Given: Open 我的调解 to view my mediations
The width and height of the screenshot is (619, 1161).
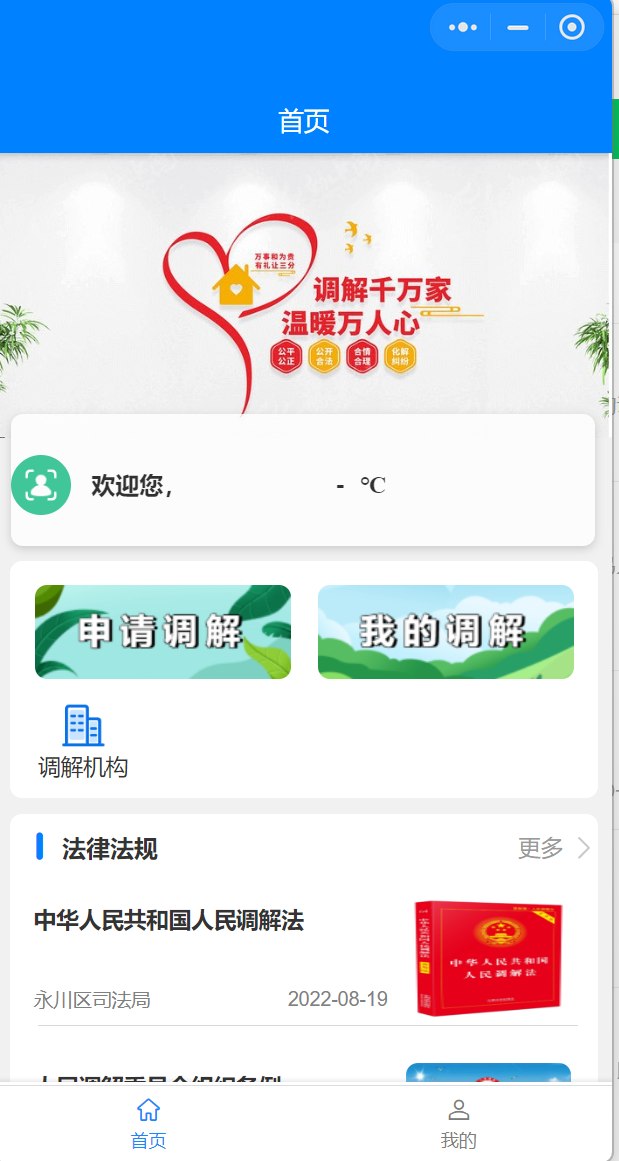Looking at the screenshot, I should point(446,632).
